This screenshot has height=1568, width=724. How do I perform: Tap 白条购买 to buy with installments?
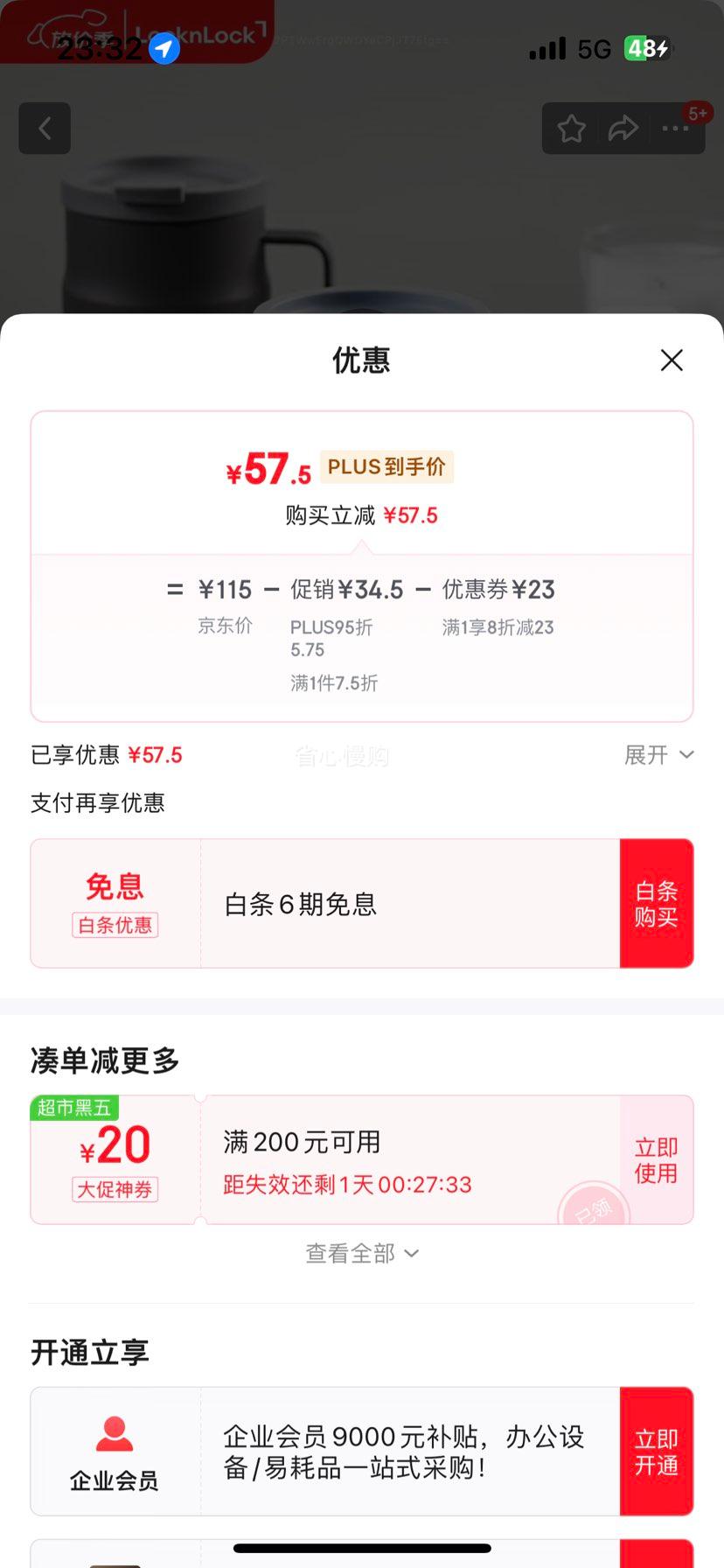tap(656, 904)
